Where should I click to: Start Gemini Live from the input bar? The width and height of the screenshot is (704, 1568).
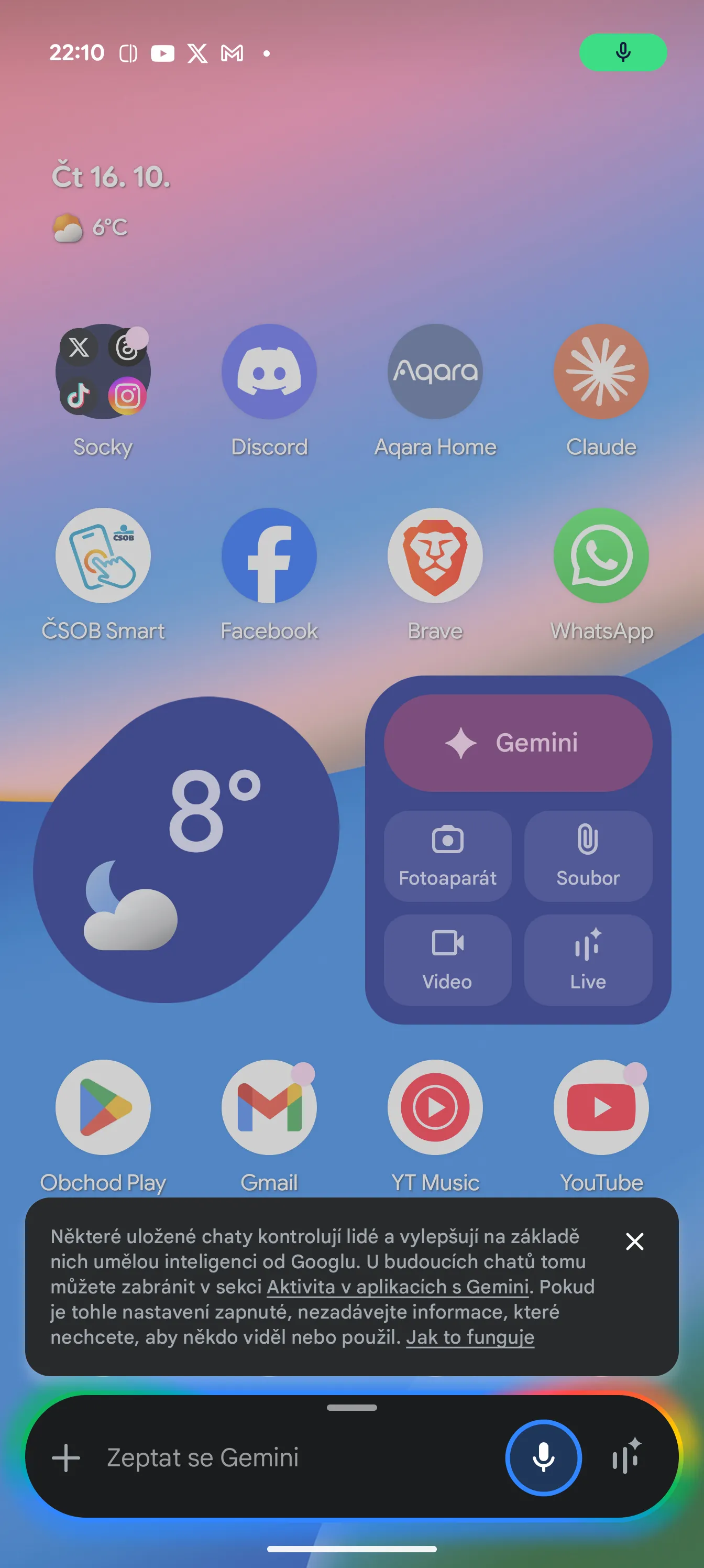point(626,1457)
